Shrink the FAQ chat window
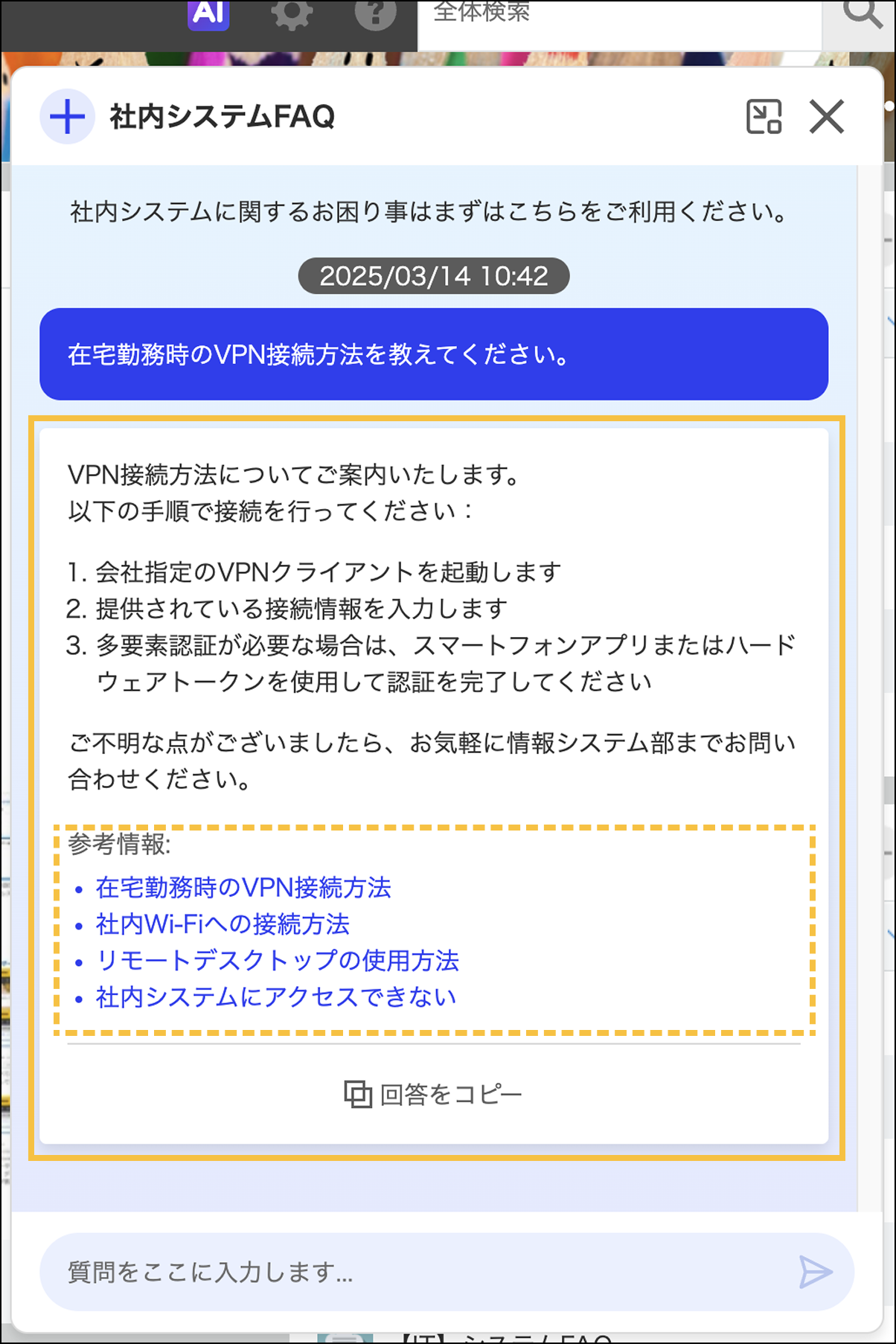Screen dimensions: 896x1344 pos(764,117)
